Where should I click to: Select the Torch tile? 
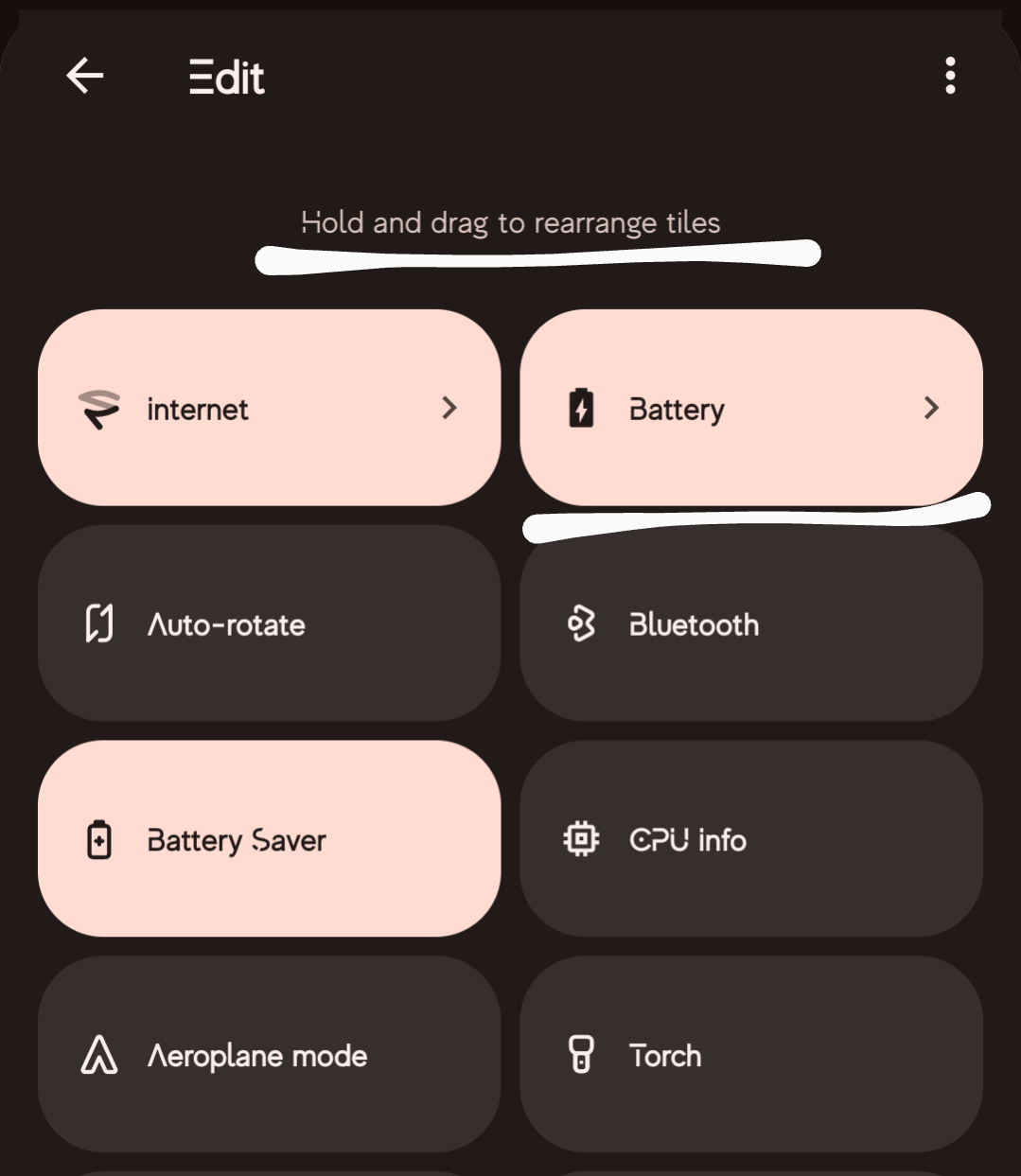click(750, 1054)
